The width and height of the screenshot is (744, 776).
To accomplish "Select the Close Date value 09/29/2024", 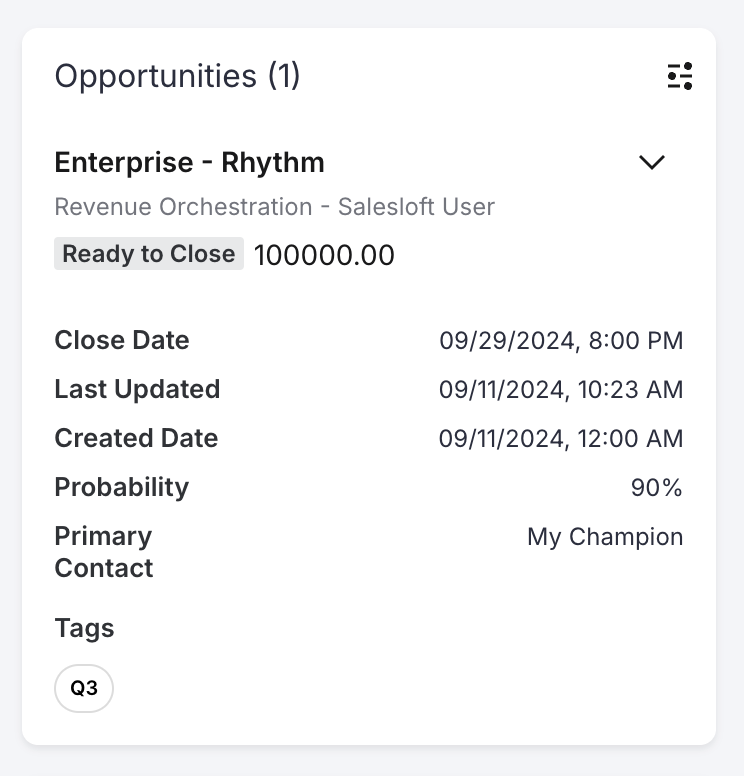I will click(562, 340).
